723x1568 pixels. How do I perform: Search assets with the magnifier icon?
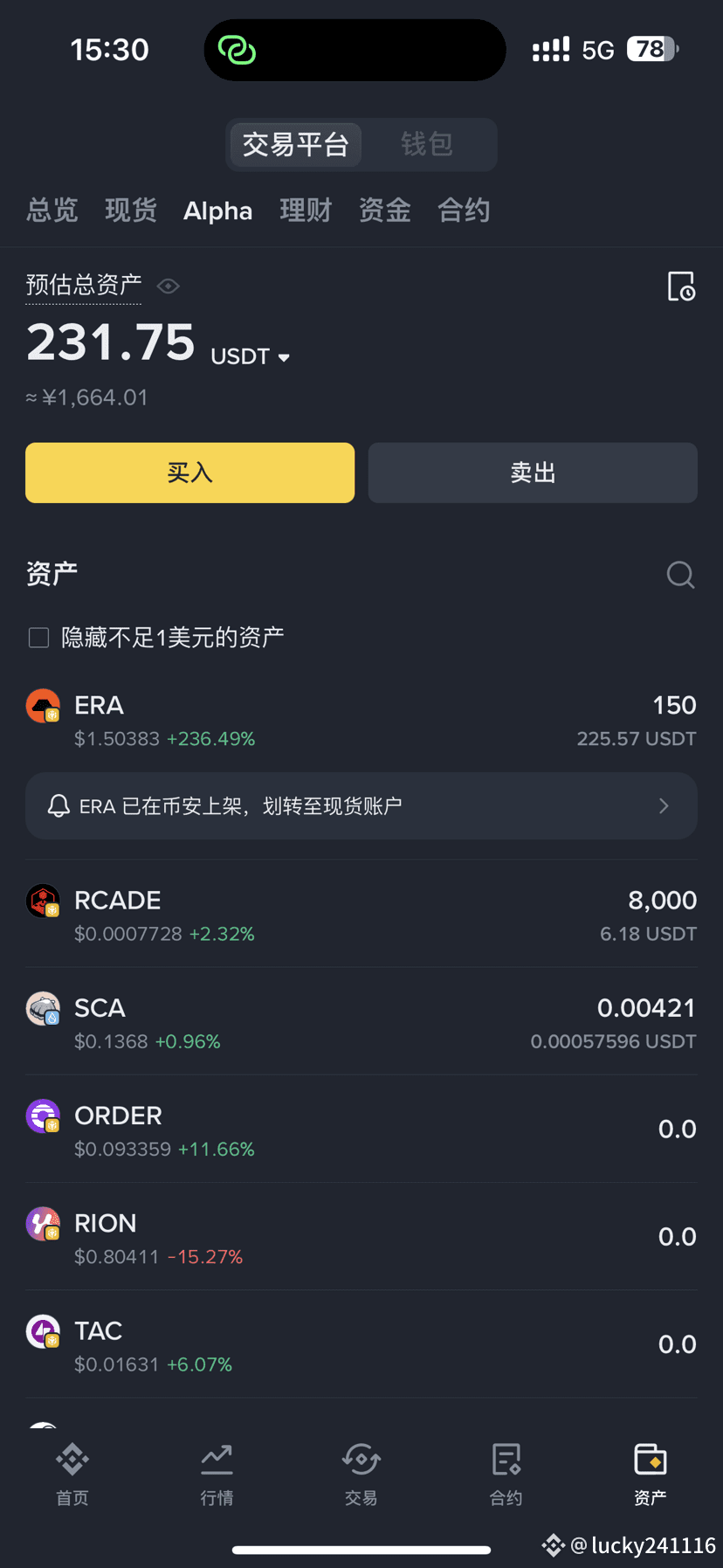[680, 574]
